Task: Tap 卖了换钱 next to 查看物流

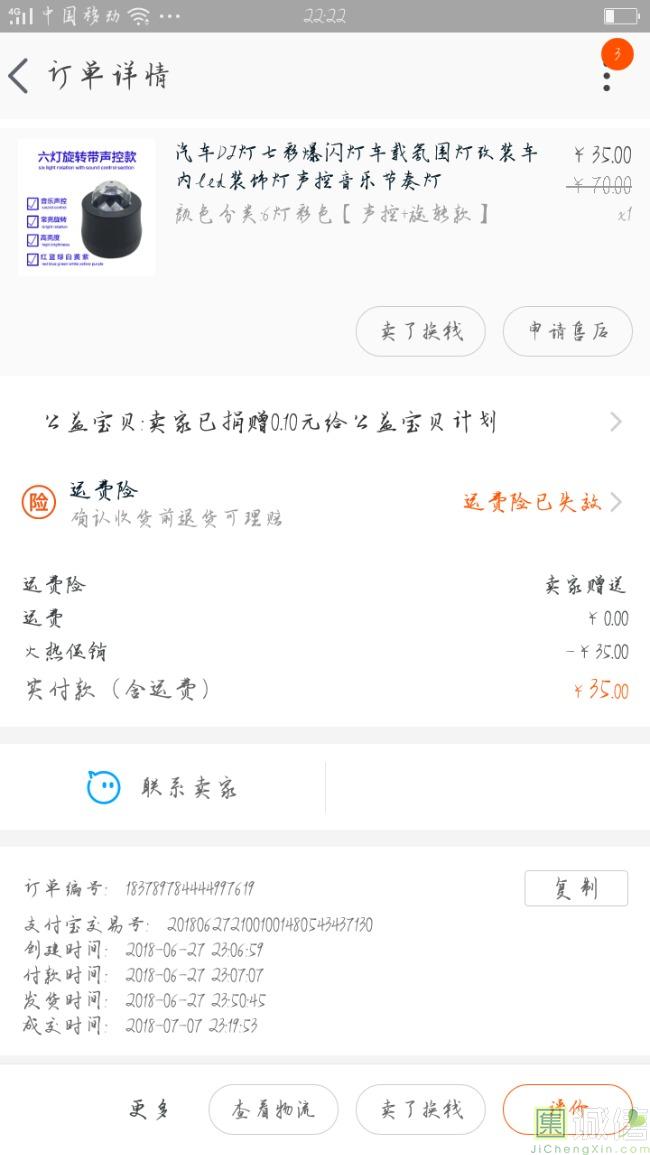Action: click(x=420, y=1109)
